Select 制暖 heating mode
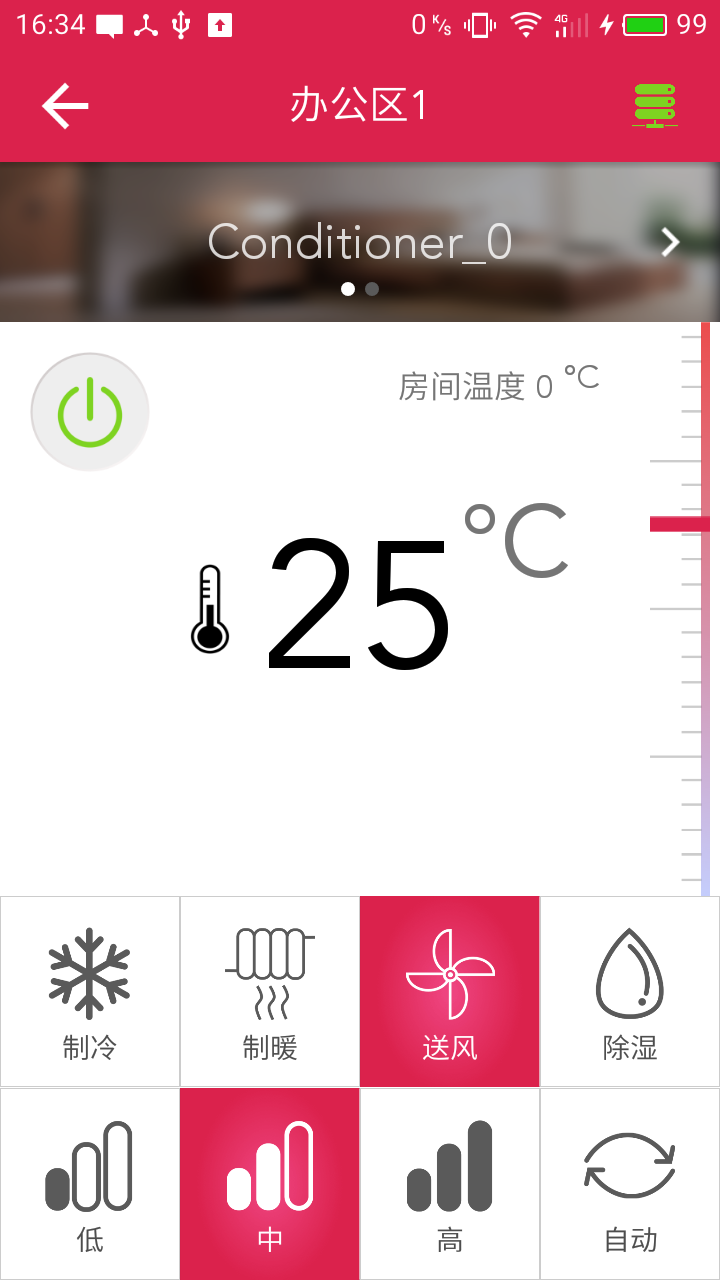The height and width of the screenshot is (1280, 720). point(270,991)
